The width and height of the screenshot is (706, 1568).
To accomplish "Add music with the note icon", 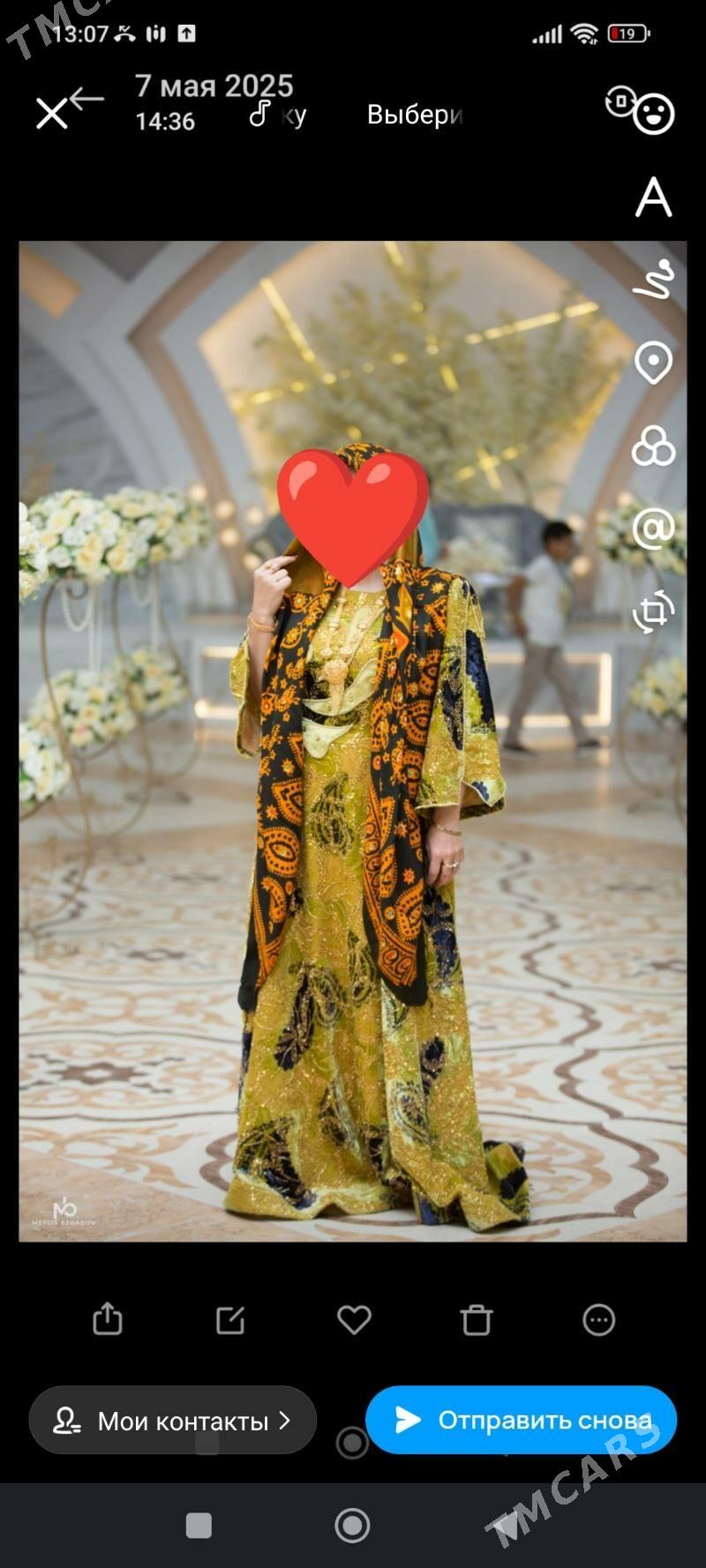I will (x=259, y=114).
